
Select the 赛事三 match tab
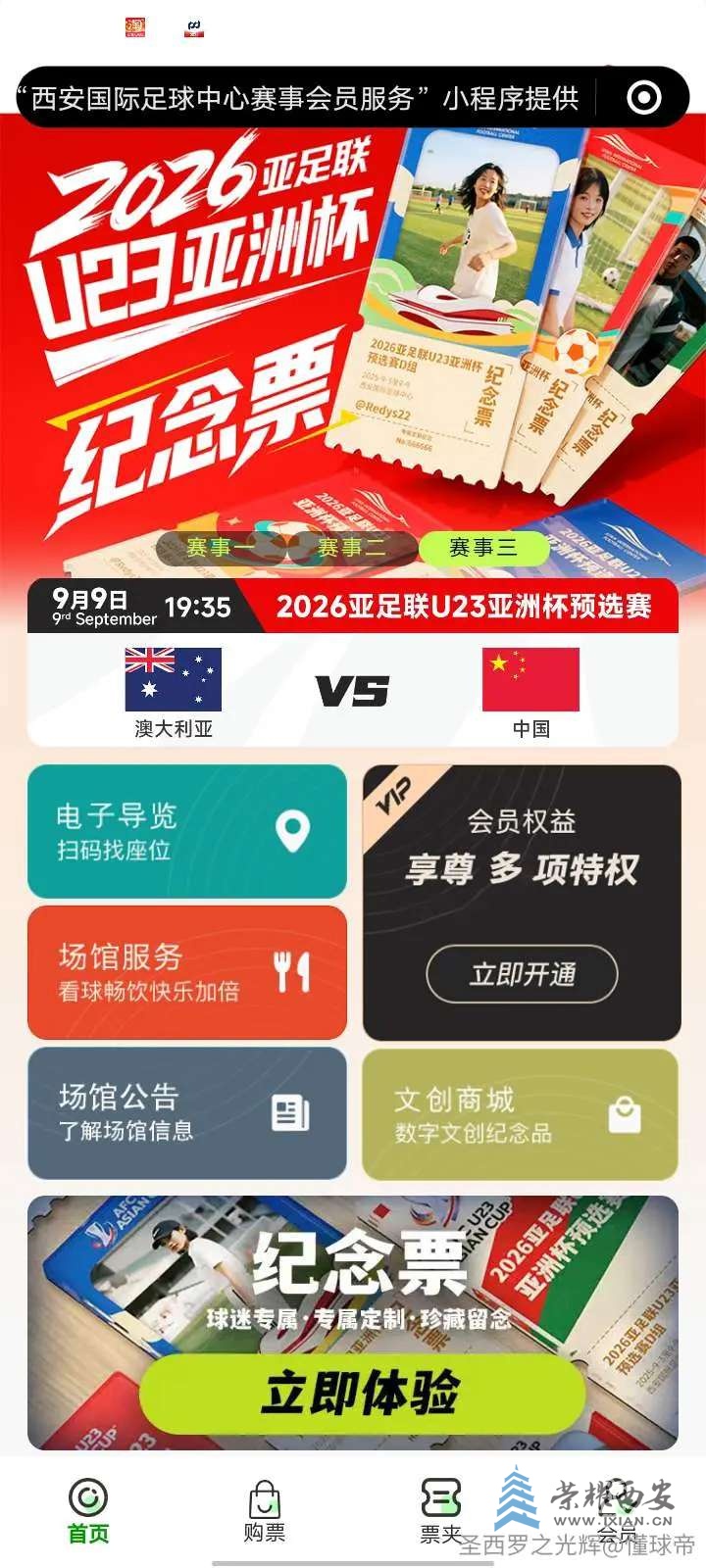482,548
